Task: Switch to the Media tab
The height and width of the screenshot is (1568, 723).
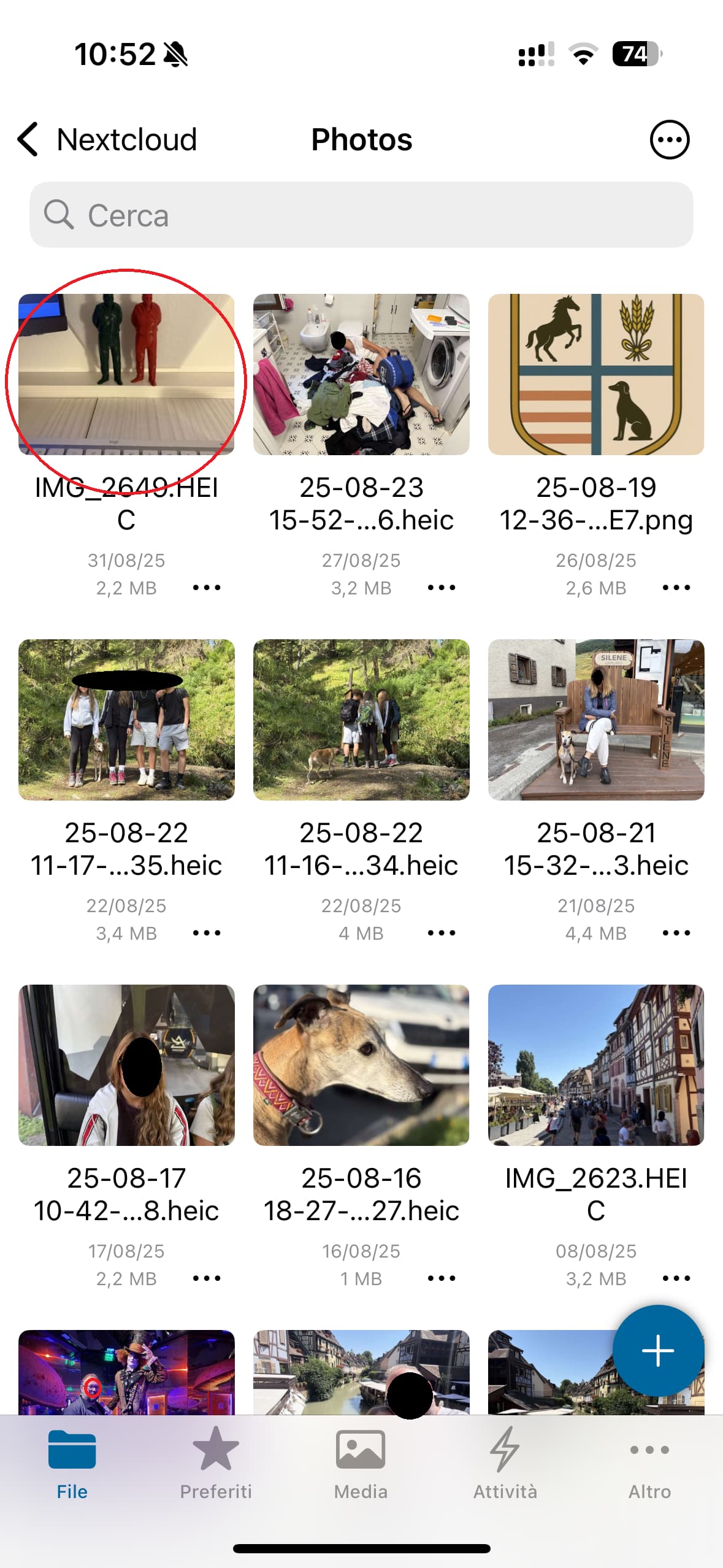Action: pyautogui.click(x=361, y=1462)
